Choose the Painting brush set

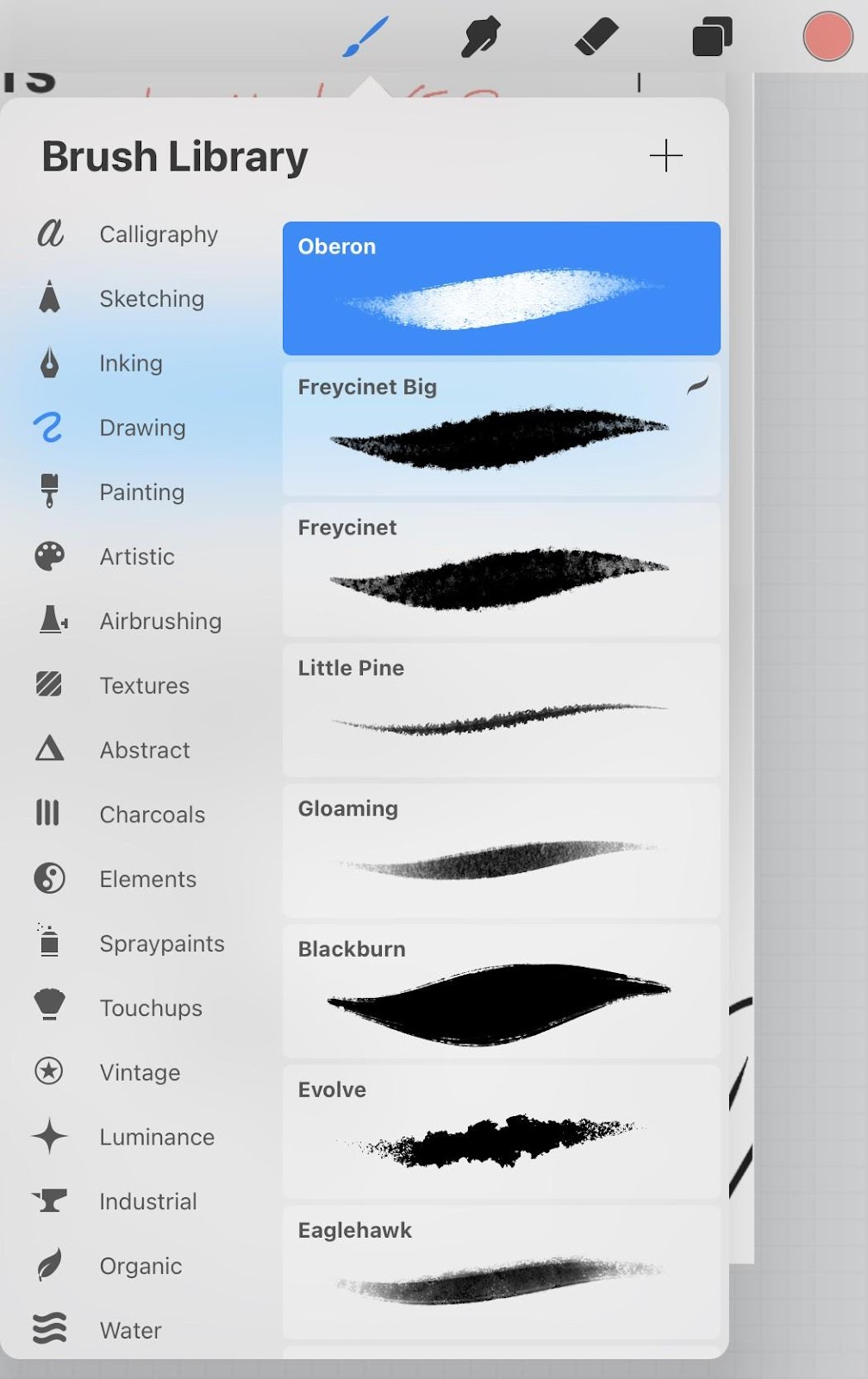tap(141, 492)
